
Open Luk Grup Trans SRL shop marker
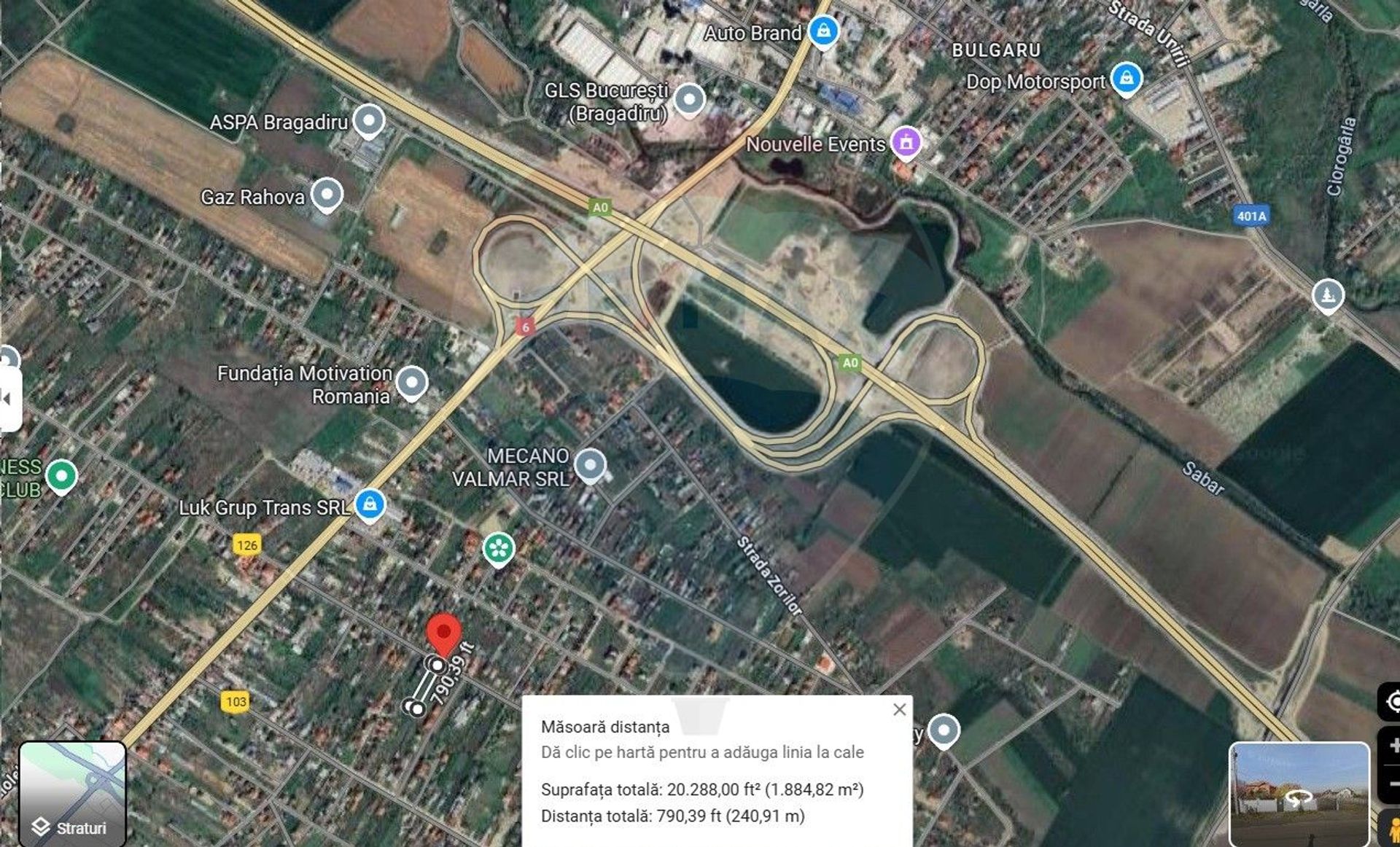[x=370, y=504]
